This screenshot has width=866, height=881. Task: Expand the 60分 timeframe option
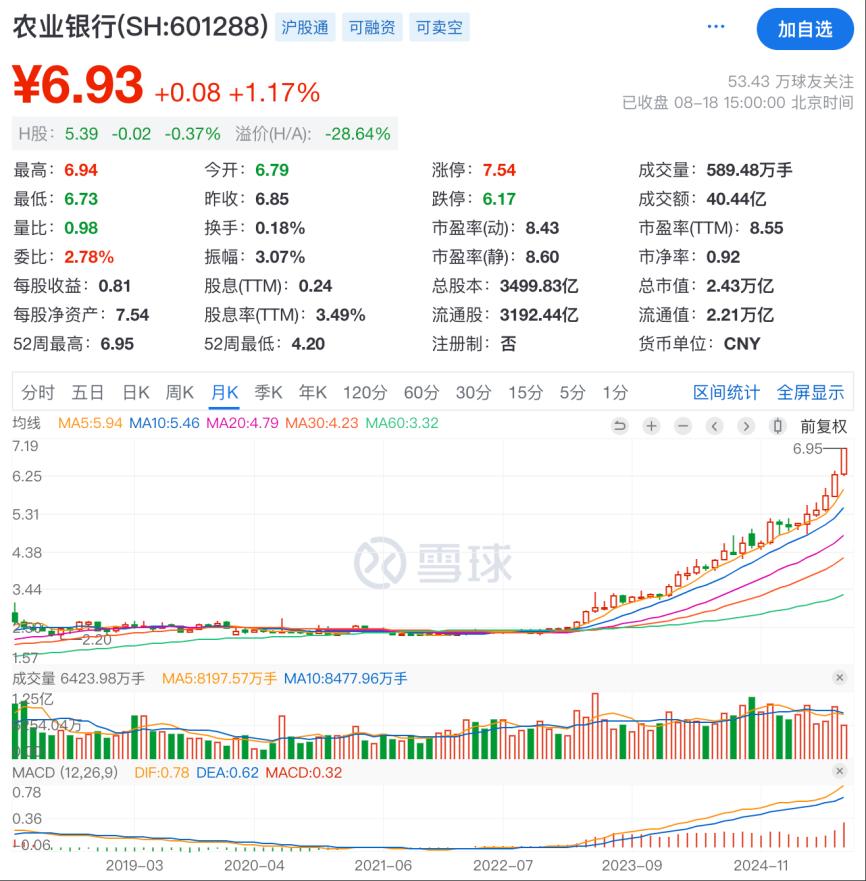pyautogui.click(x=421, y=394)
